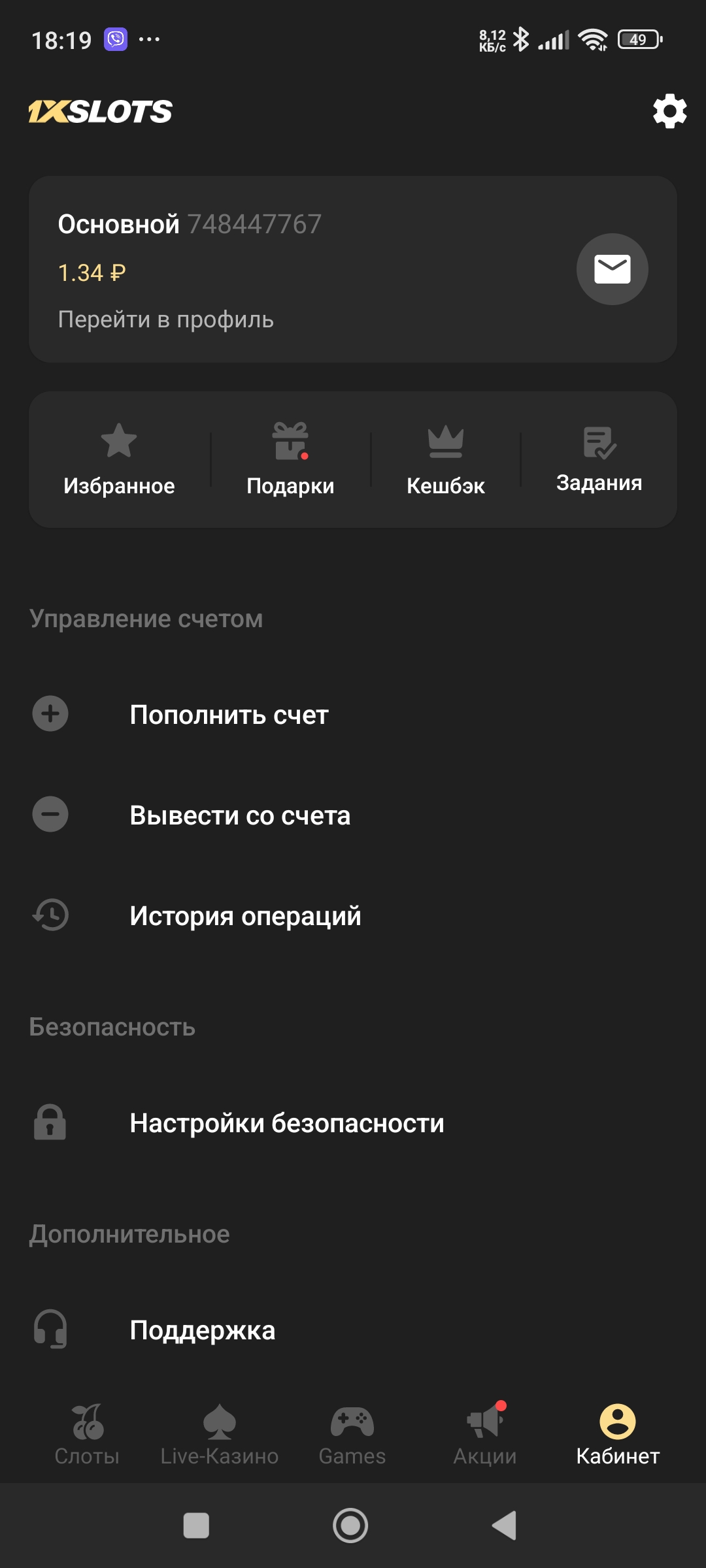Viewport: 706px width, 1568px height.
Task: Open Избранное favorites
Action: click(119, 459)
